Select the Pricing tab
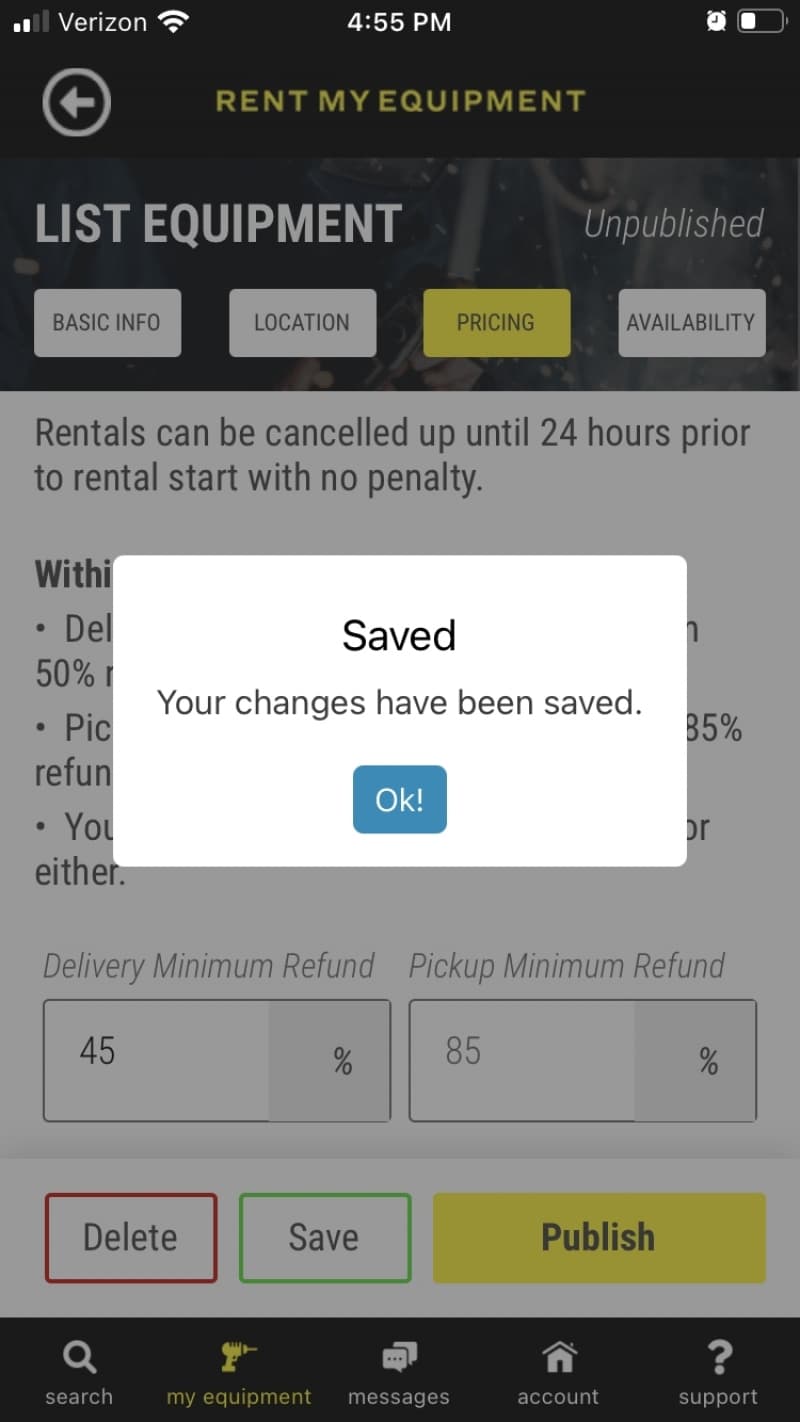 496,323
